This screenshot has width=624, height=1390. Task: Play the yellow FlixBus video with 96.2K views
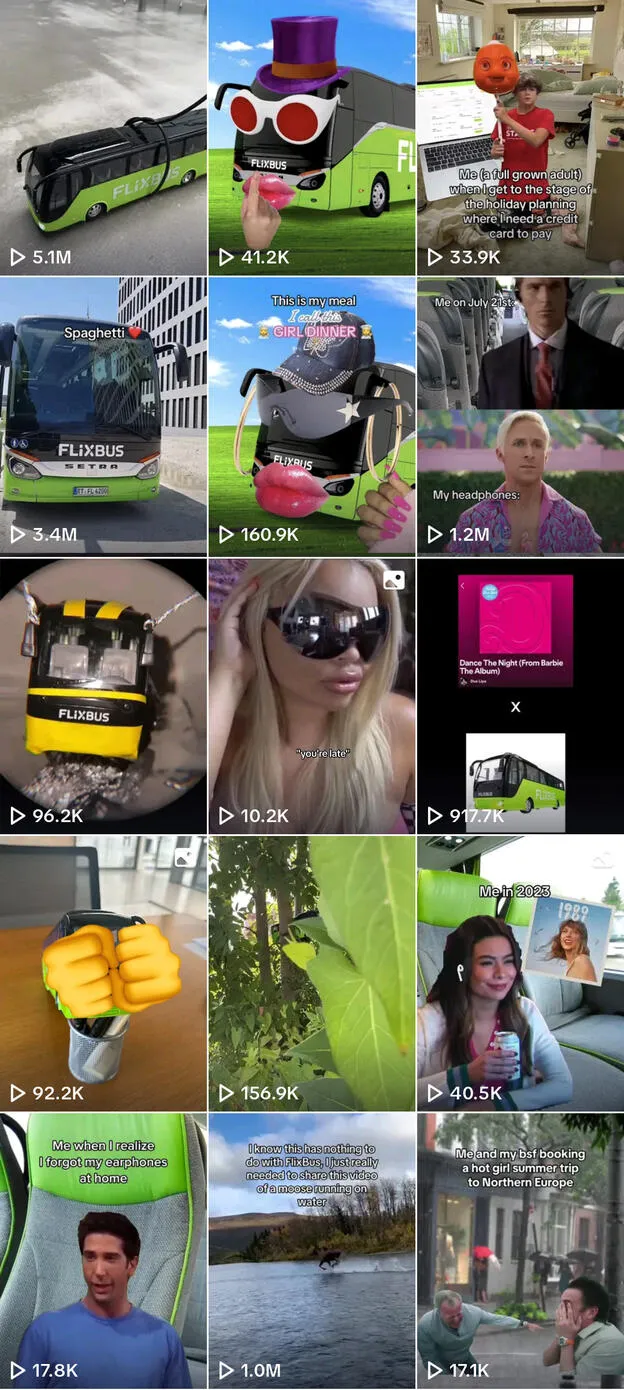pyautogui.click(x=103, y=696)
